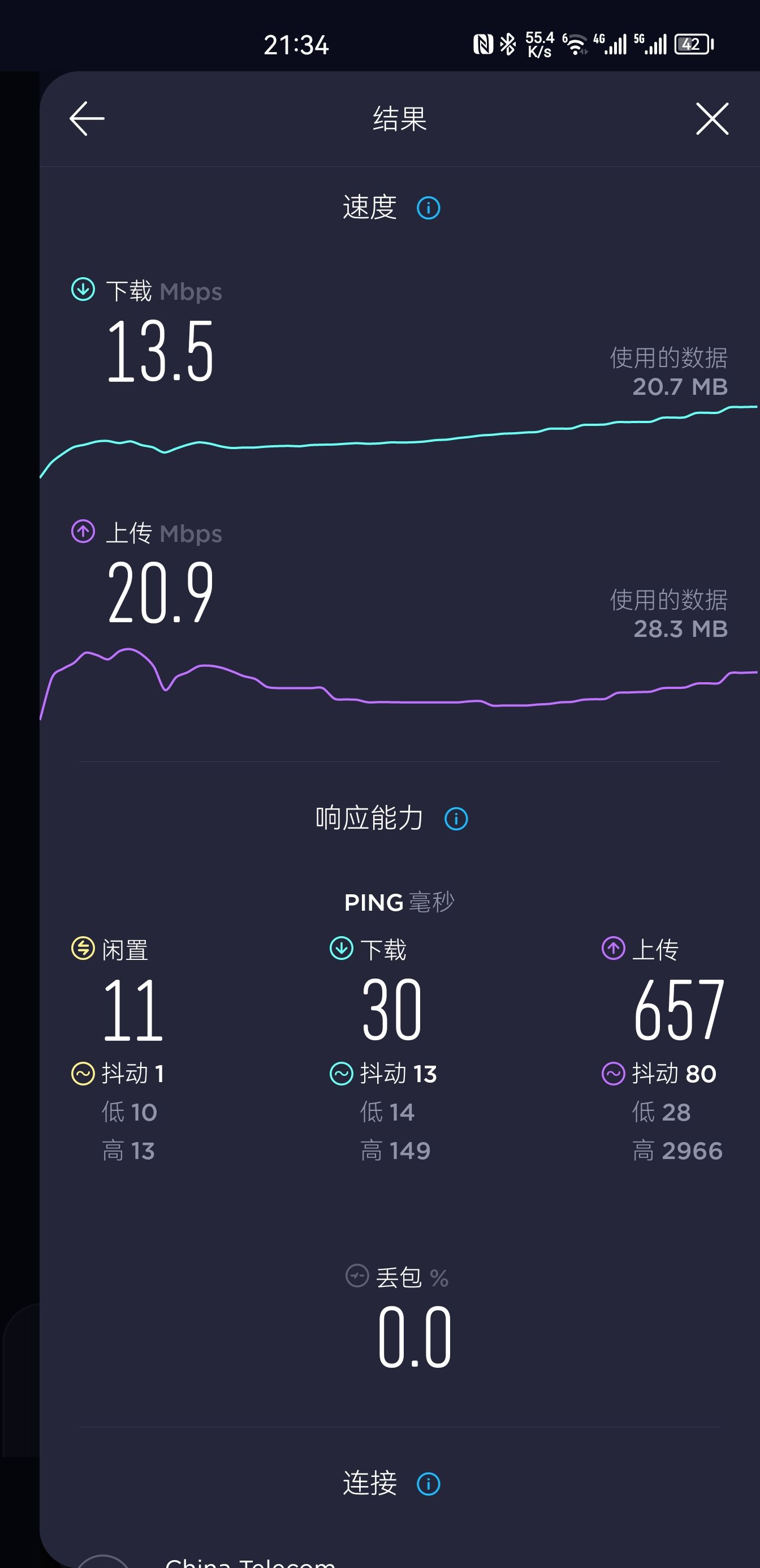Close the results page with the X
This screenshot has height=1568, width=760.
(712, 118)
